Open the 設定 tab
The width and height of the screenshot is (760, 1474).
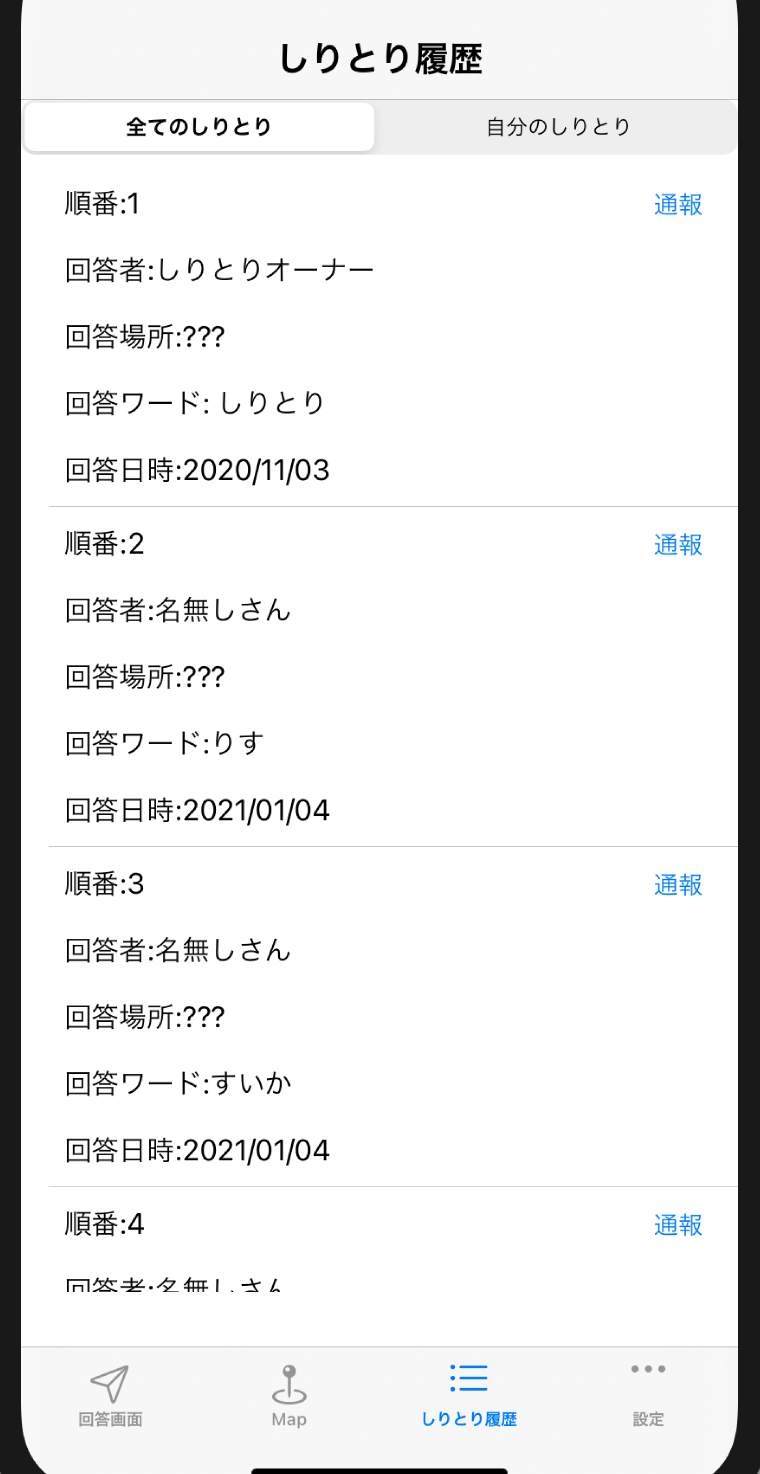click(648, 1395)
